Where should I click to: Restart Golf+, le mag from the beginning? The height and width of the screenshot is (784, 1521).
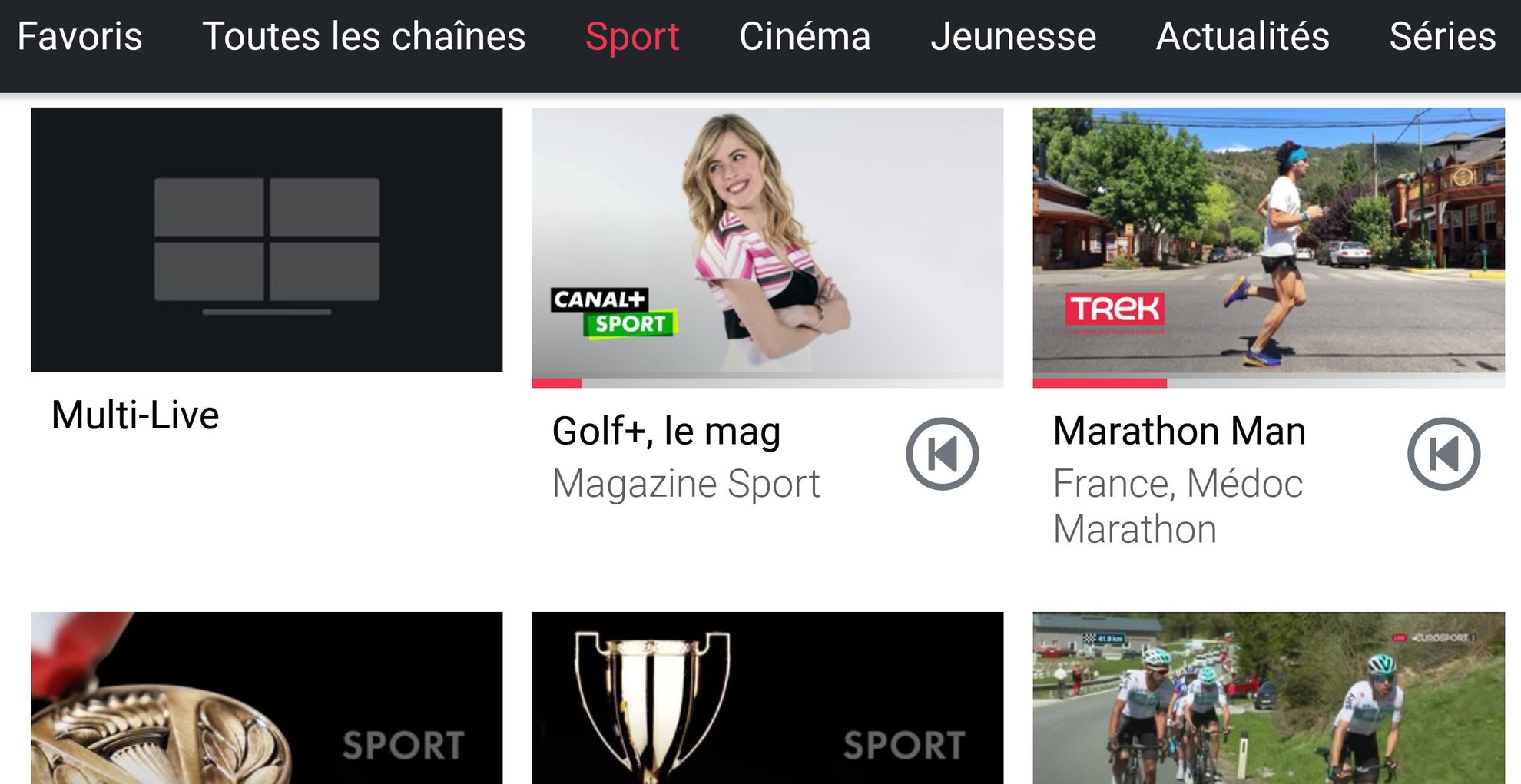[942, 454]
